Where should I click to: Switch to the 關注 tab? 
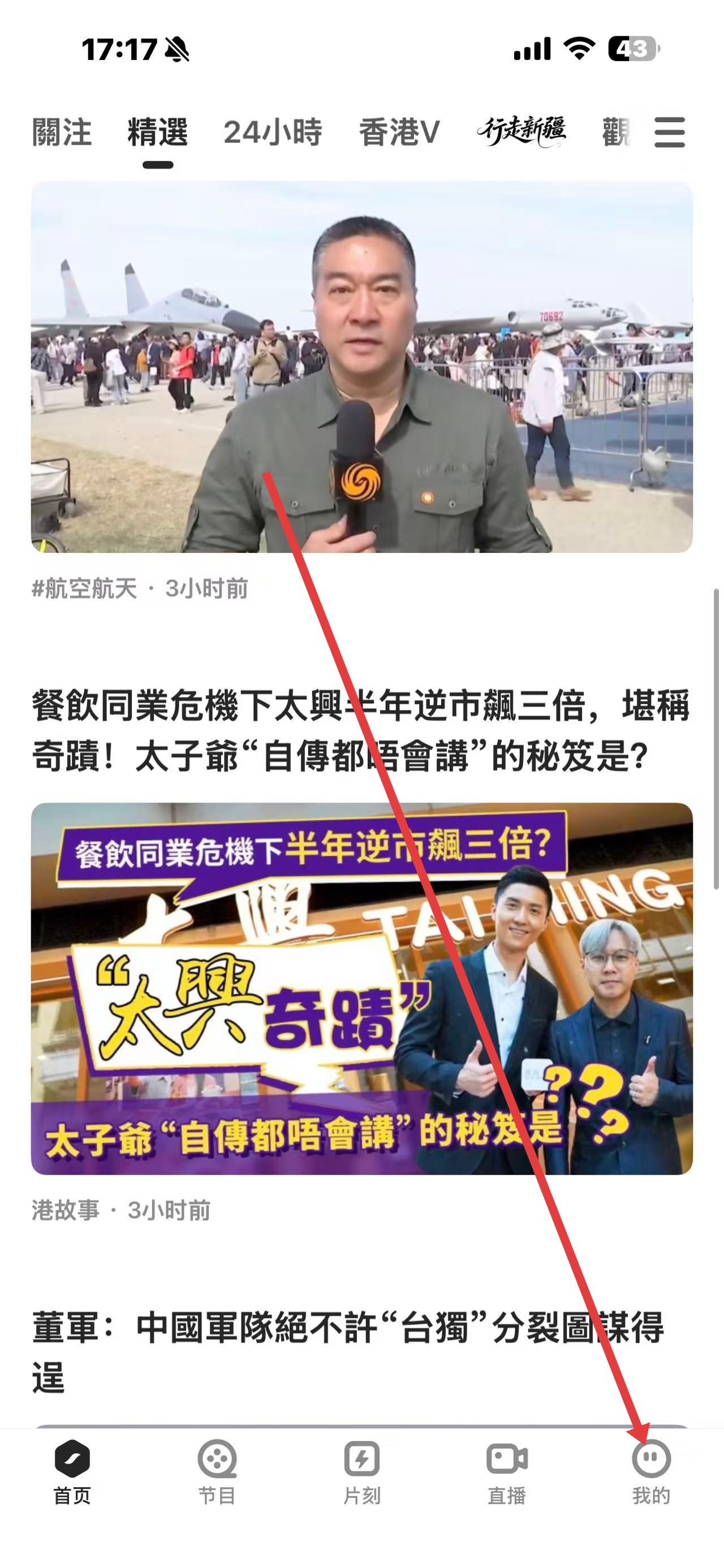[62, 133]
